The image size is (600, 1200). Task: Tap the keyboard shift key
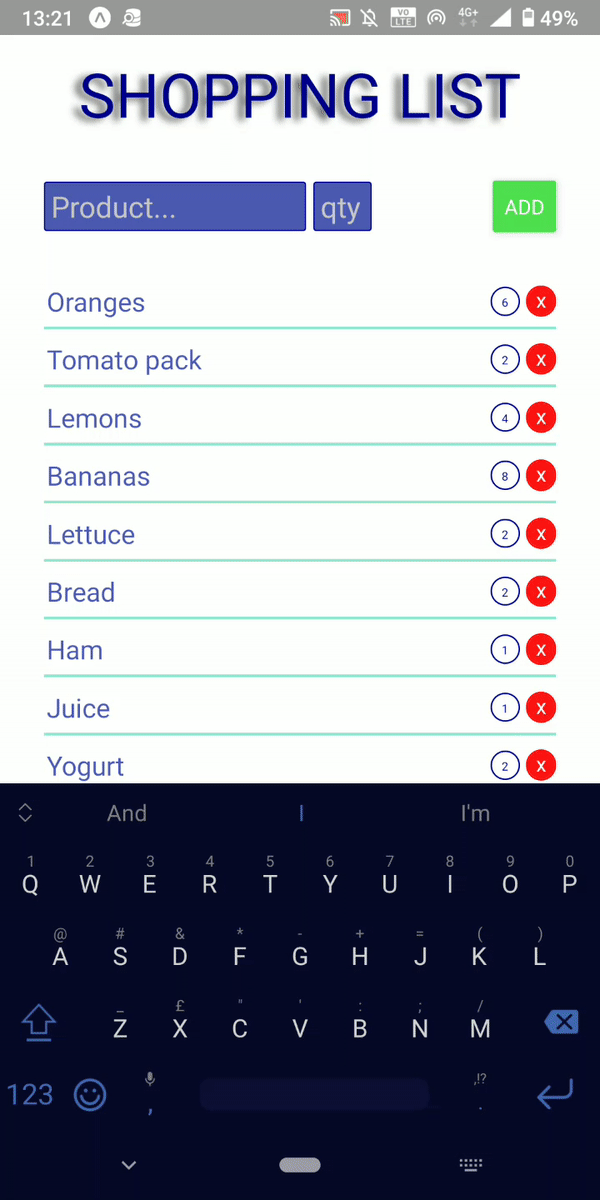[x=38, y=1022]
